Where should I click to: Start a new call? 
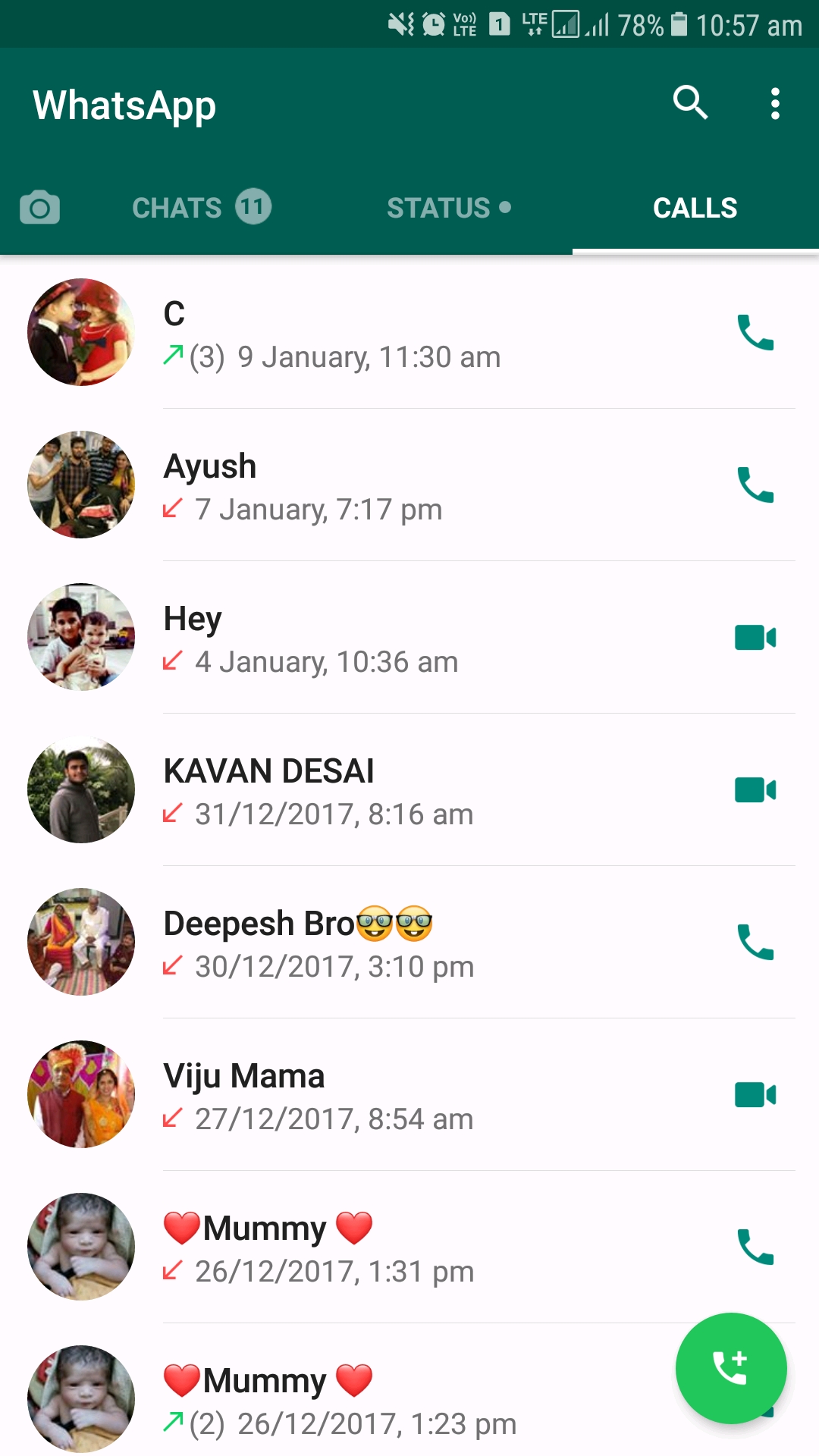(731, 1368)
